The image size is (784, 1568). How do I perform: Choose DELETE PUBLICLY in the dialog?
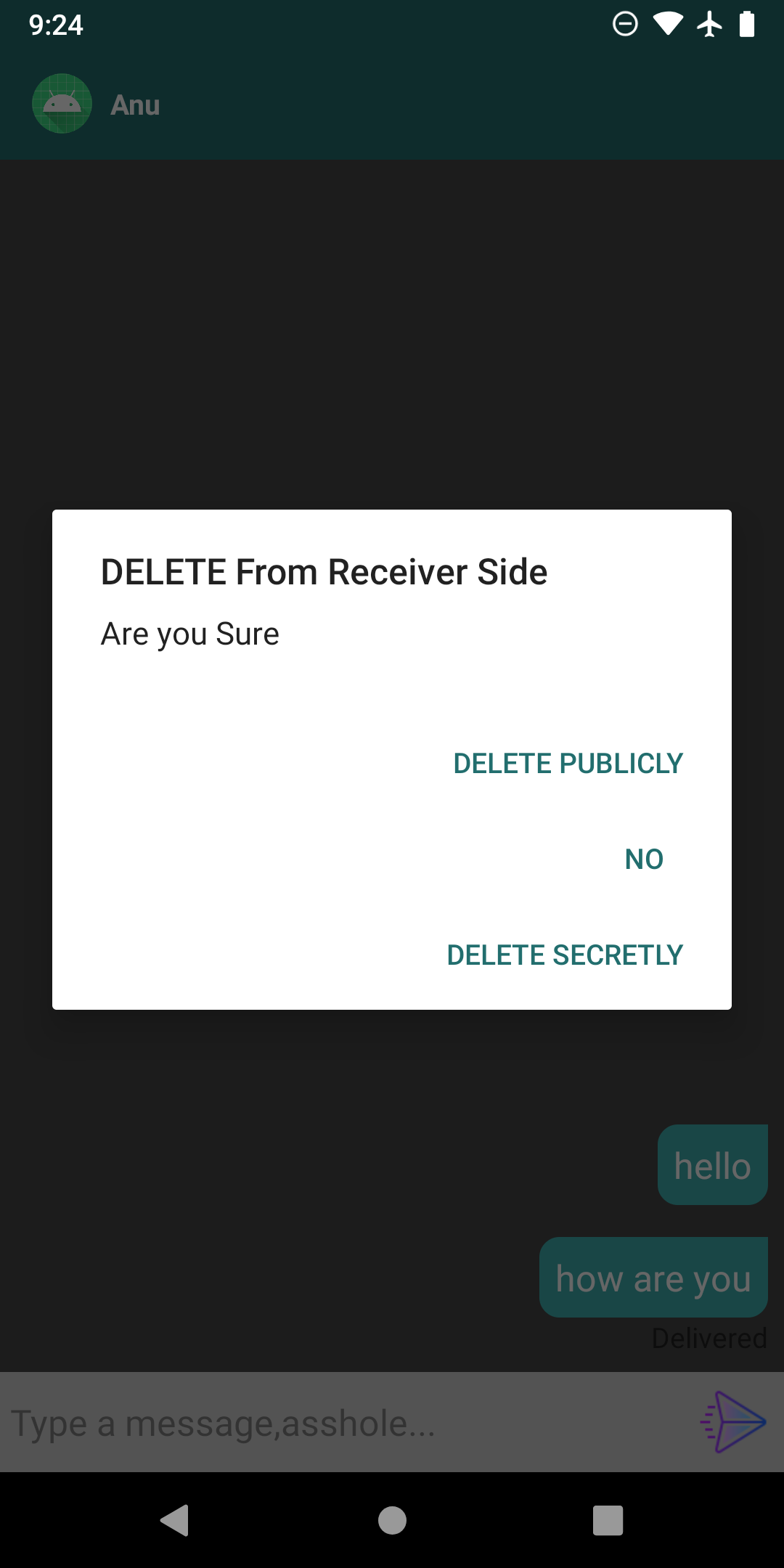pos(567,762)
